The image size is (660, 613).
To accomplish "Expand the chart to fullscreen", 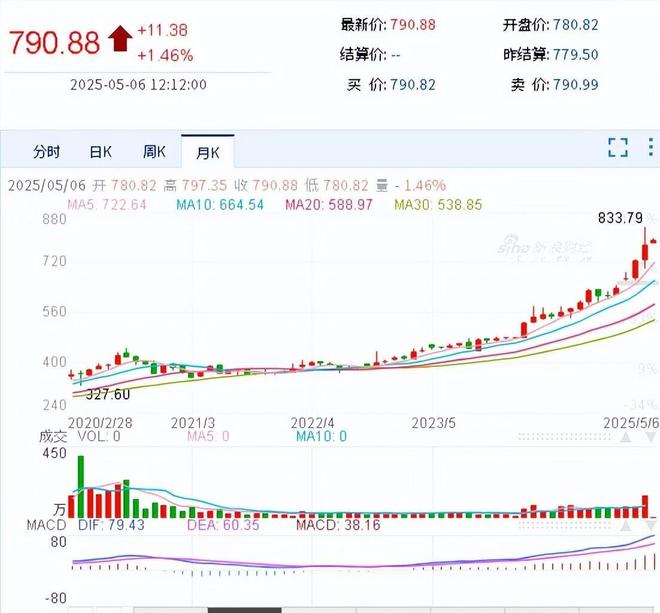I will 618,148.
